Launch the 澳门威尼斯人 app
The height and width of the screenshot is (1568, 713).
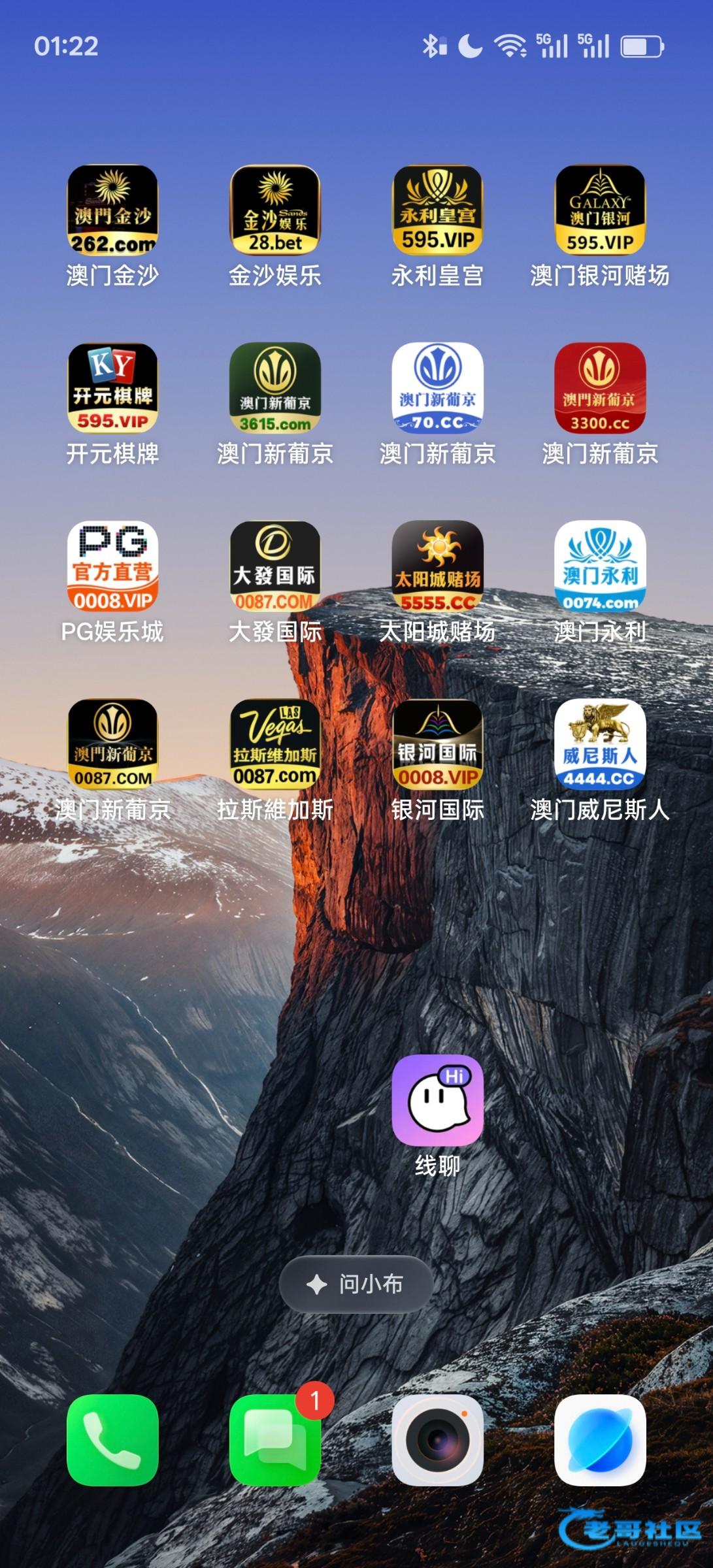click(600, 745)
